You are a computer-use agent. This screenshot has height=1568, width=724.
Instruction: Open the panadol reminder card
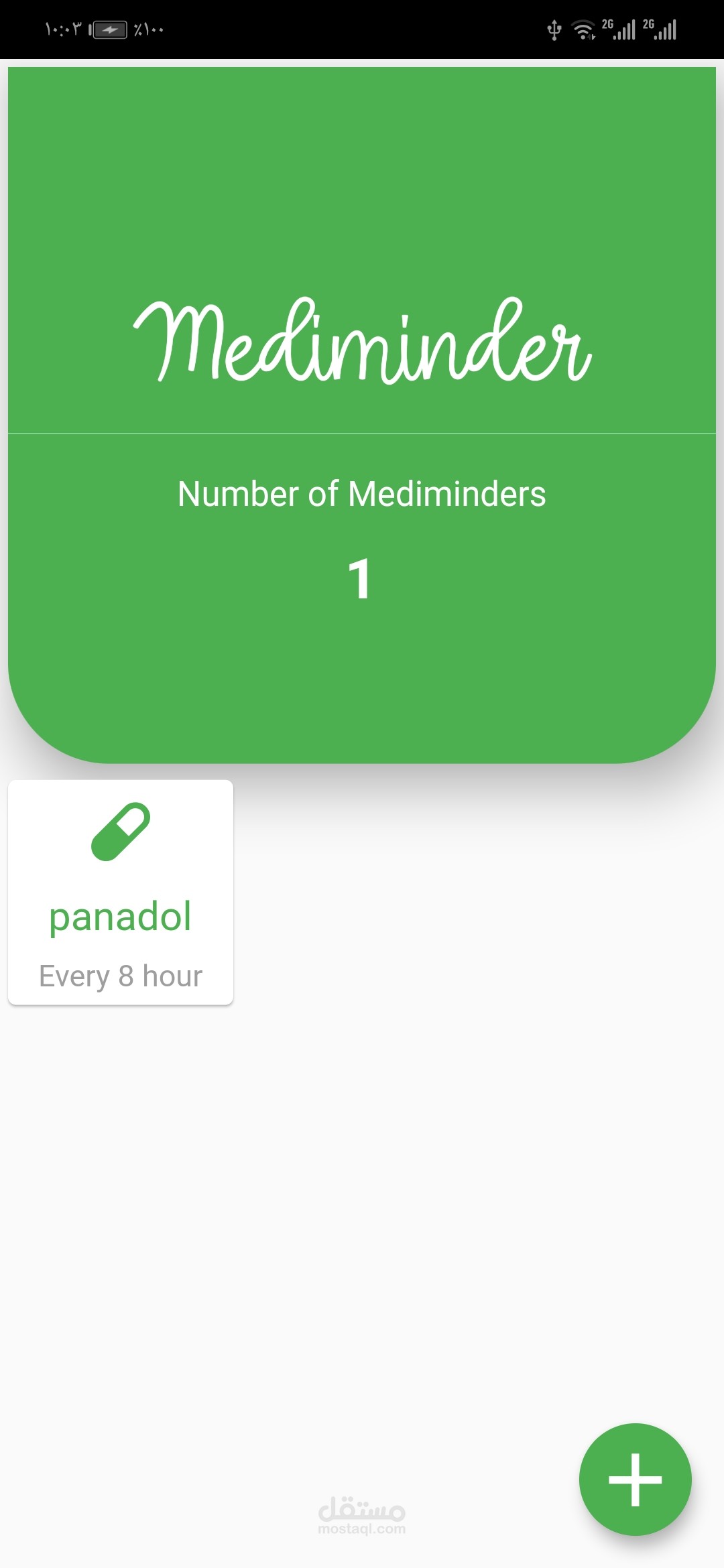pyautogui.click(x=121, y=892)
